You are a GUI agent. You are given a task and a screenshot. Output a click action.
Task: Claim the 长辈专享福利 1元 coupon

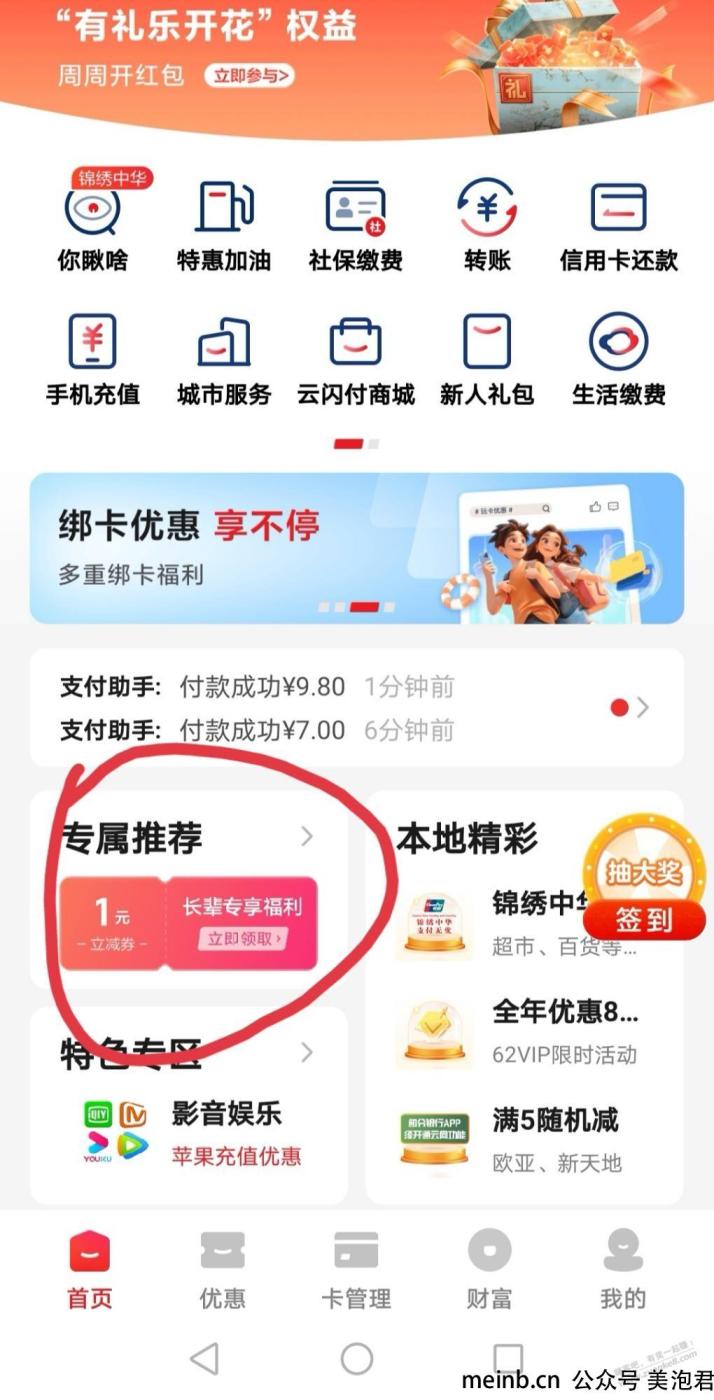coord(241,924)
